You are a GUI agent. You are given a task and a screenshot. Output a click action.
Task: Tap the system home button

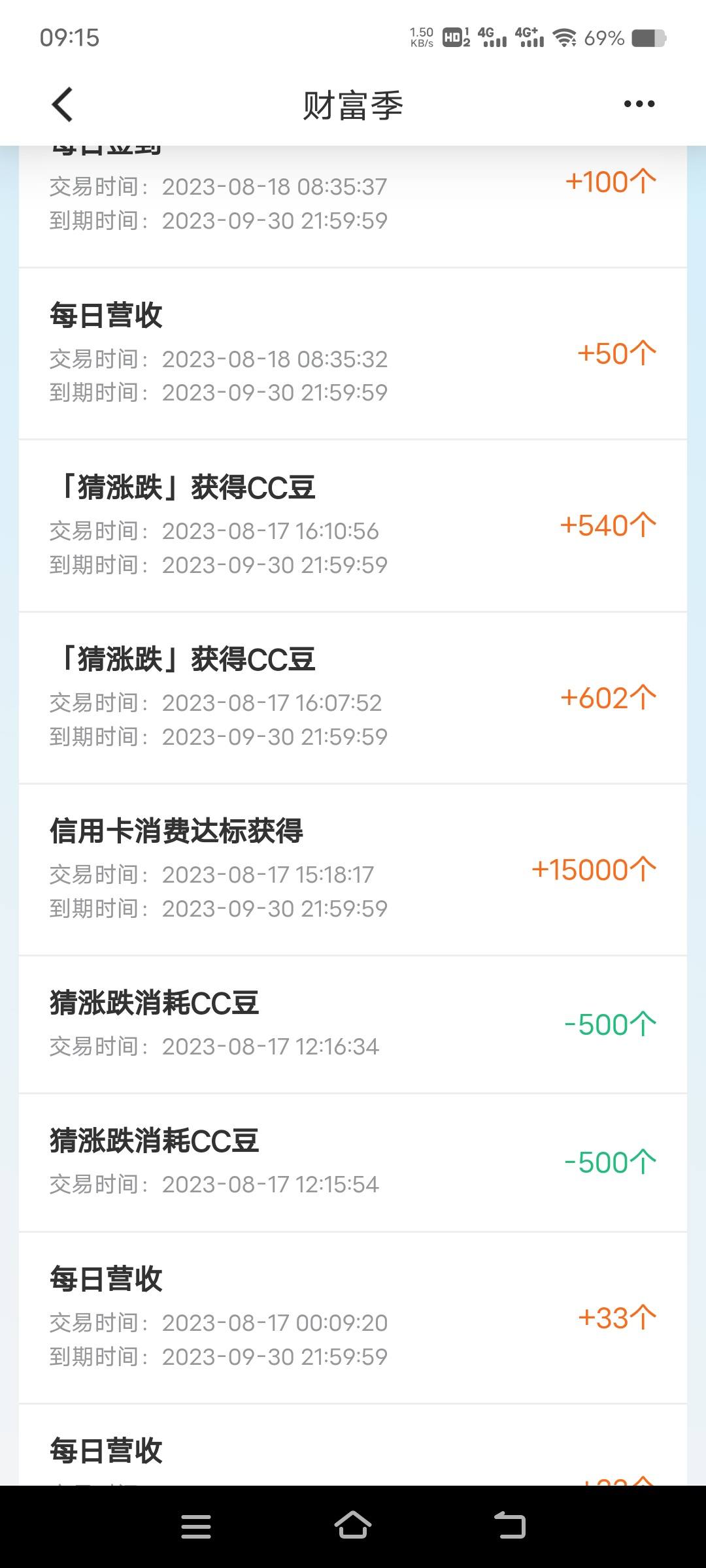pos(353,1526)
